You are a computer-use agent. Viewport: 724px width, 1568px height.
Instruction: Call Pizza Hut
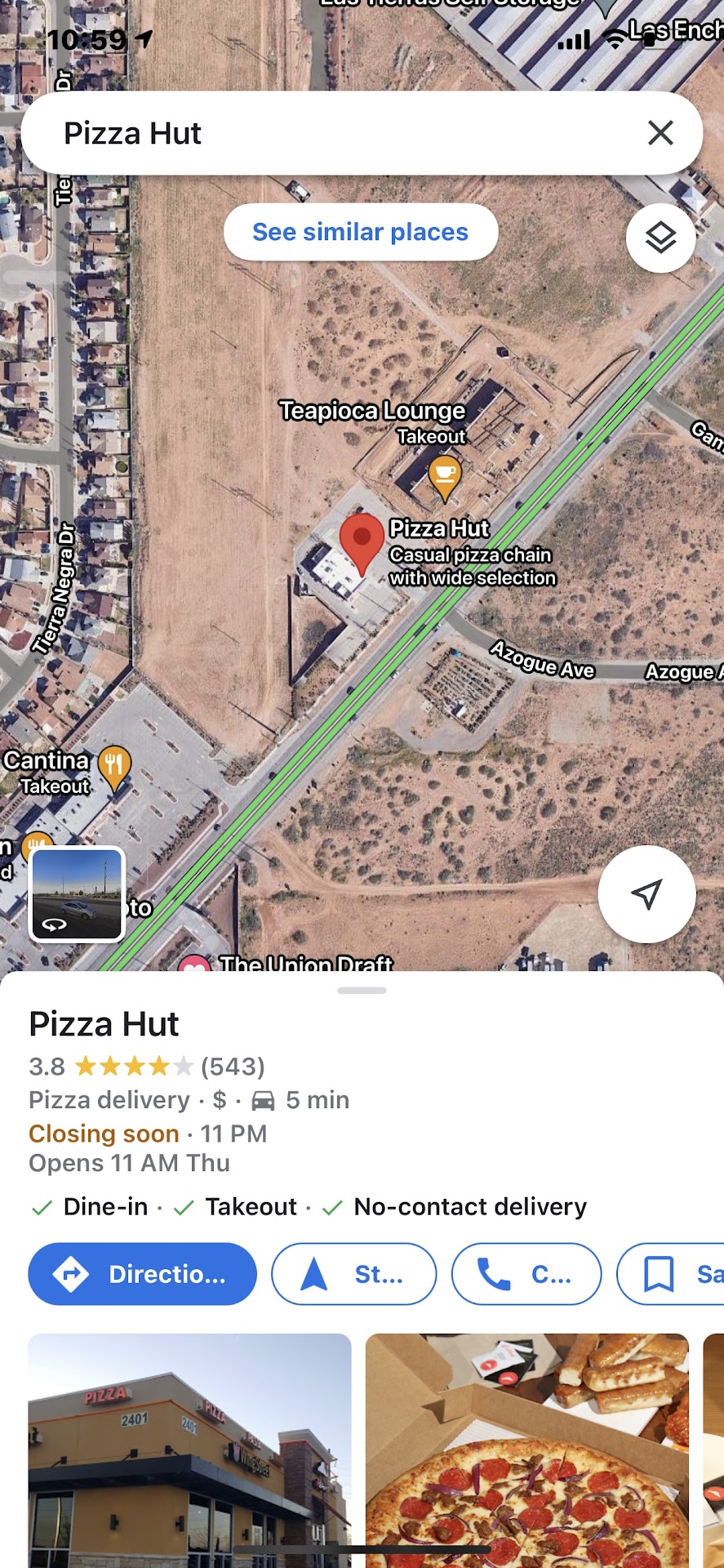click(x=526, y=1274)
